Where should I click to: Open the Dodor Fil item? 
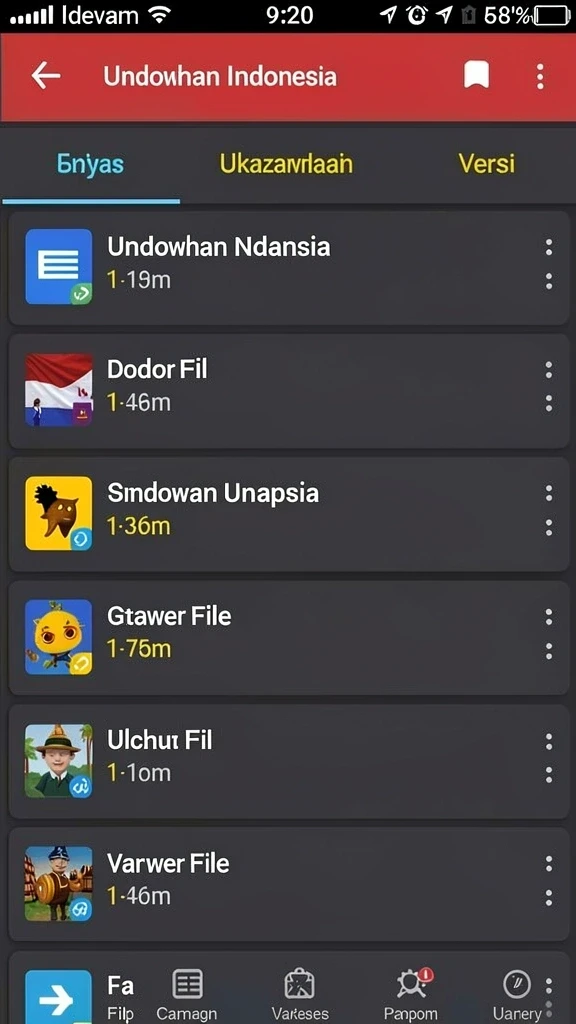click(x=288, y=391)
